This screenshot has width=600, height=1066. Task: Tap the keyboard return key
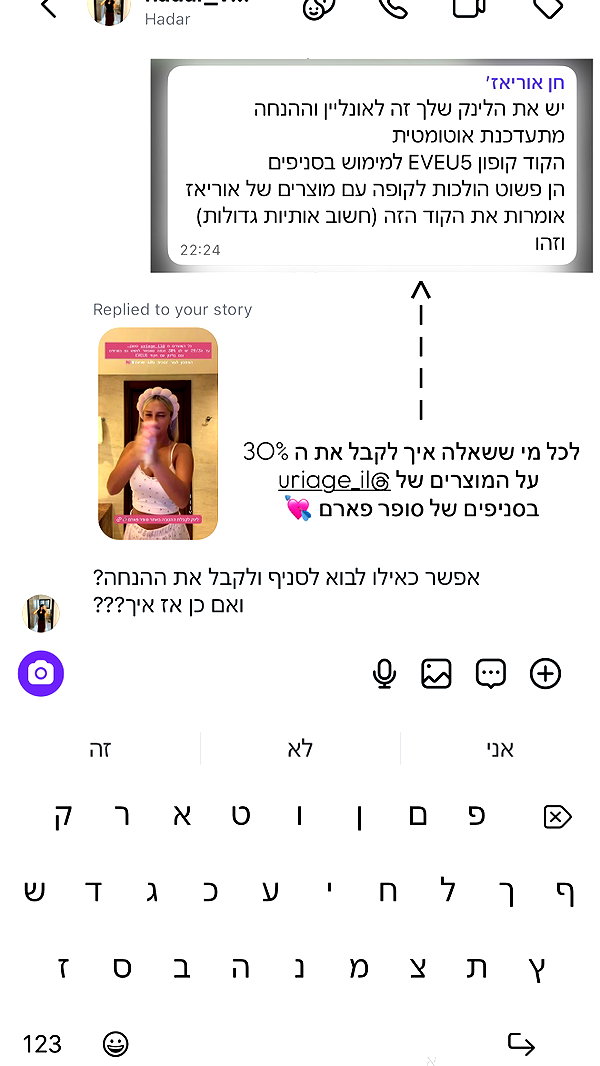click(521, 1044)
